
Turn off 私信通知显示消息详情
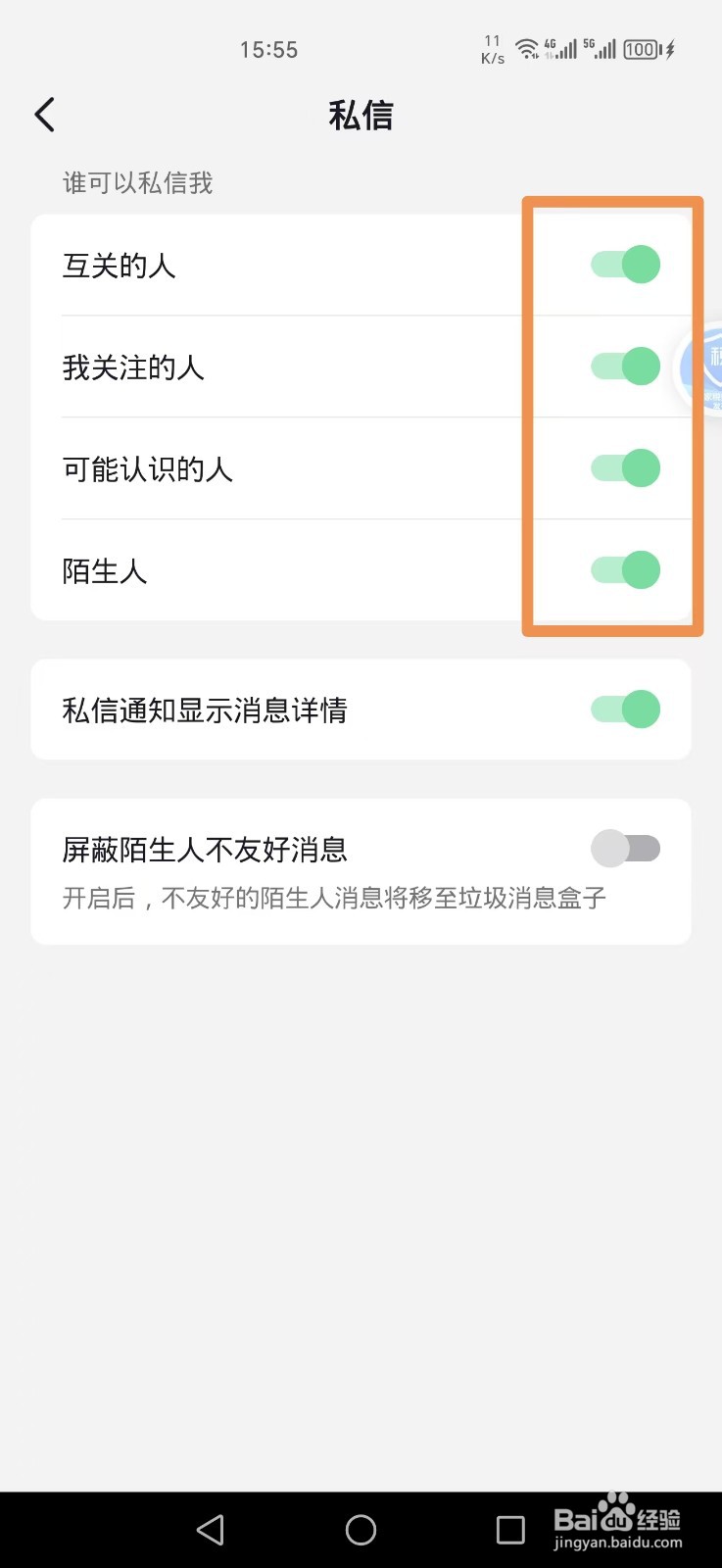[x=625, y=709]
